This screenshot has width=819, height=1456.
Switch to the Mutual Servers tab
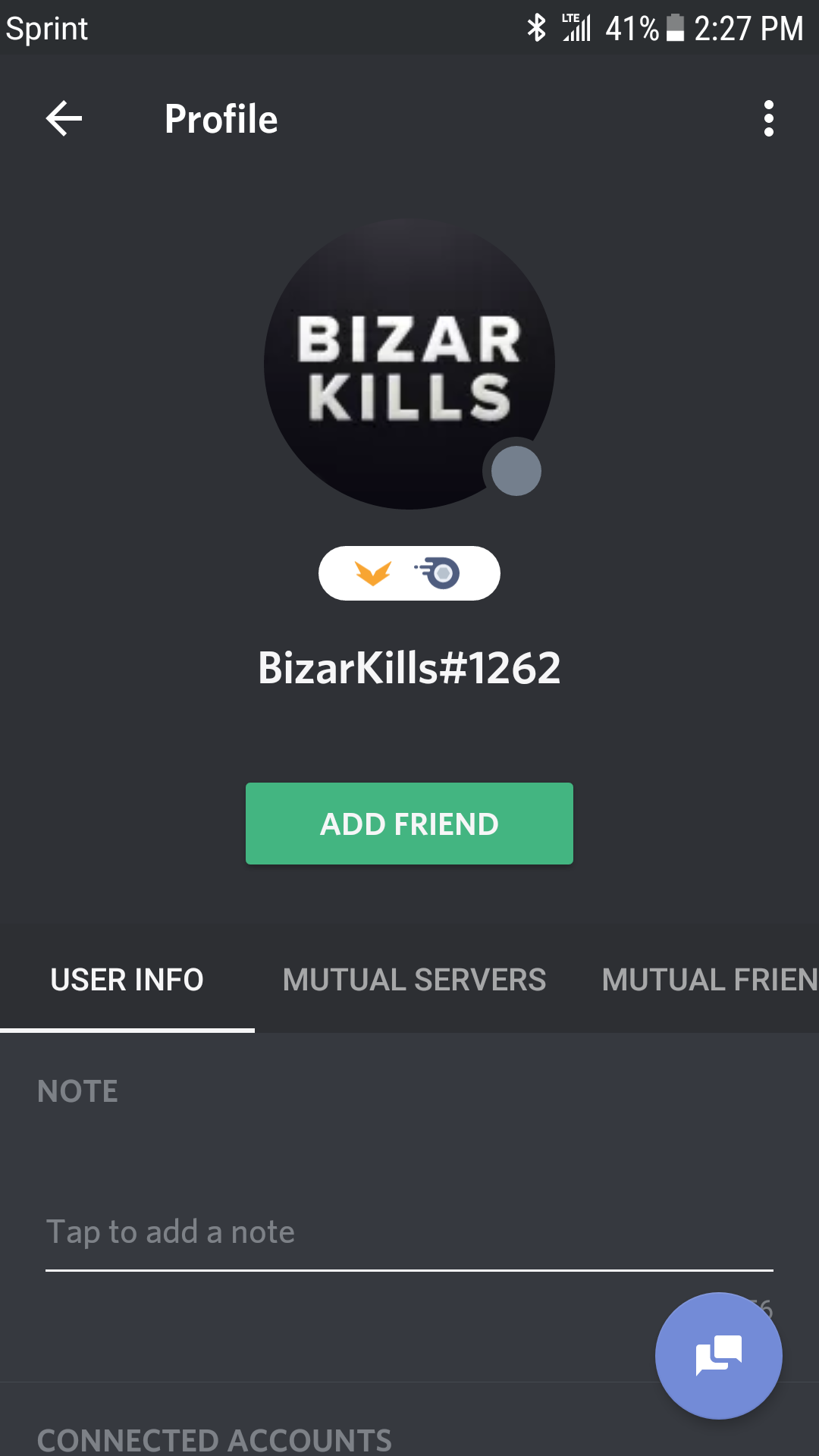click(x=414, y=980)
